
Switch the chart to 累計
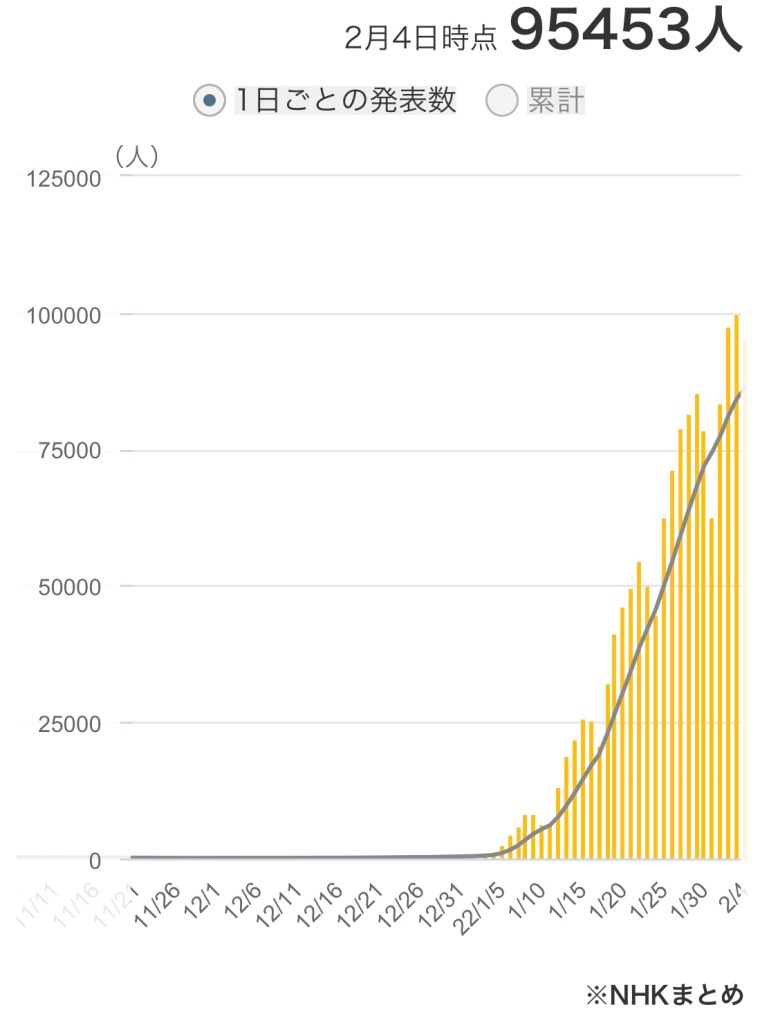[501, 101]
